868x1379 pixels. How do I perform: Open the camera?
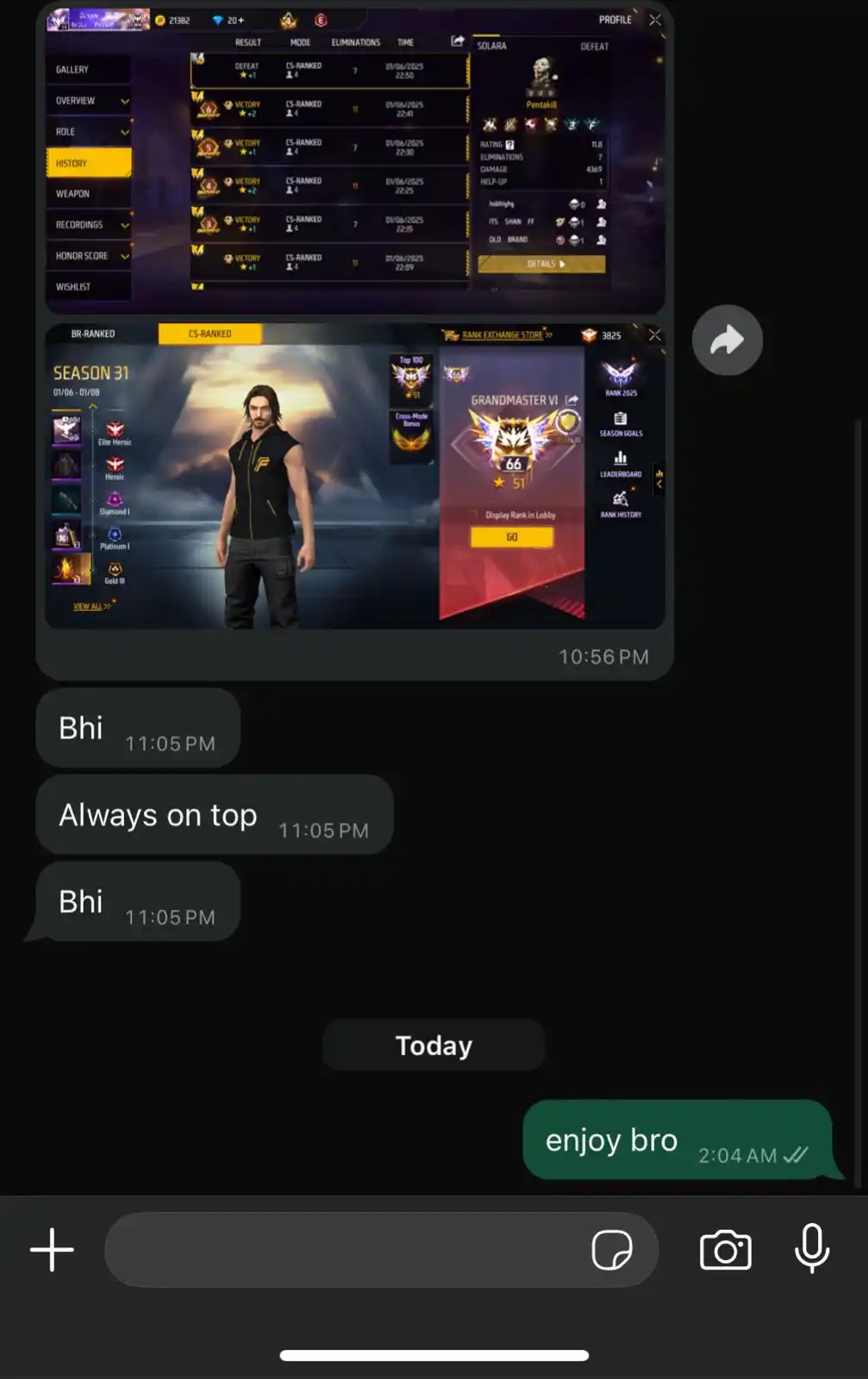point(725,1250)
